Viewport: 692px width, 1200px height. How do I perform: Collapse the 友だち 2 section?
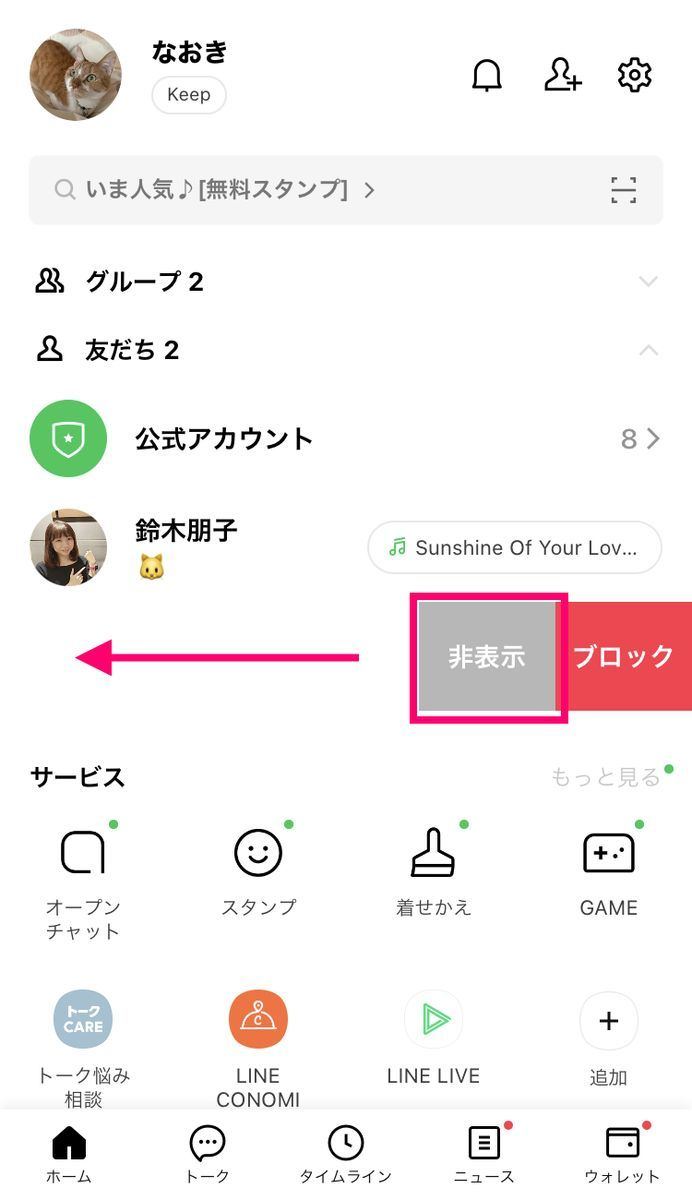pos(648,350)
